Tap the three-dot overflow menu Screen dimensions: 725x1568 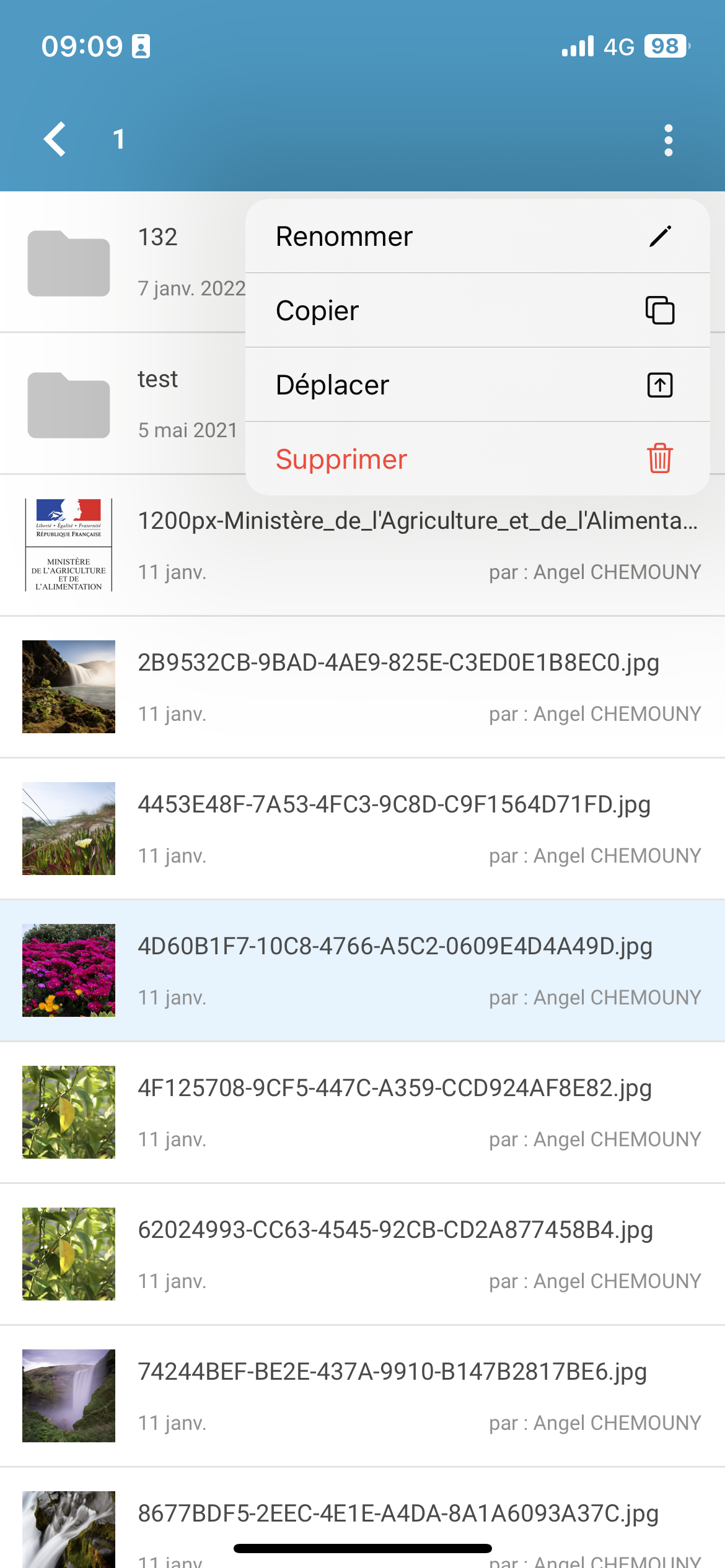(668, 140)
